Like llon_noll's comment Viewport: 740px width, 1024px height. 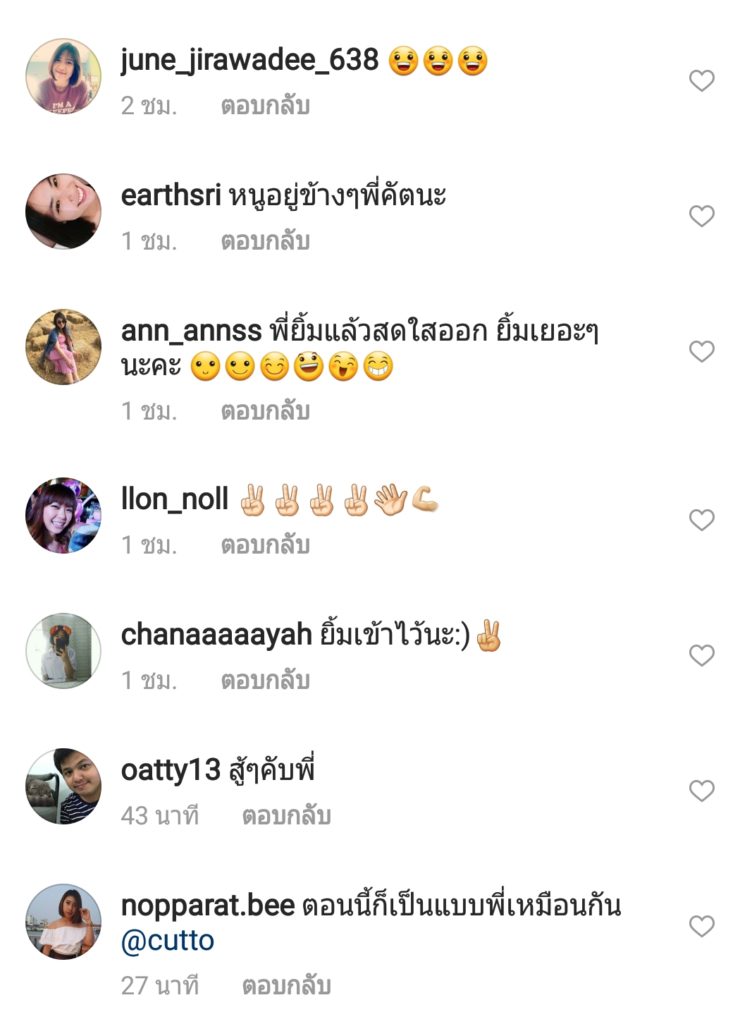coord(702,520)
